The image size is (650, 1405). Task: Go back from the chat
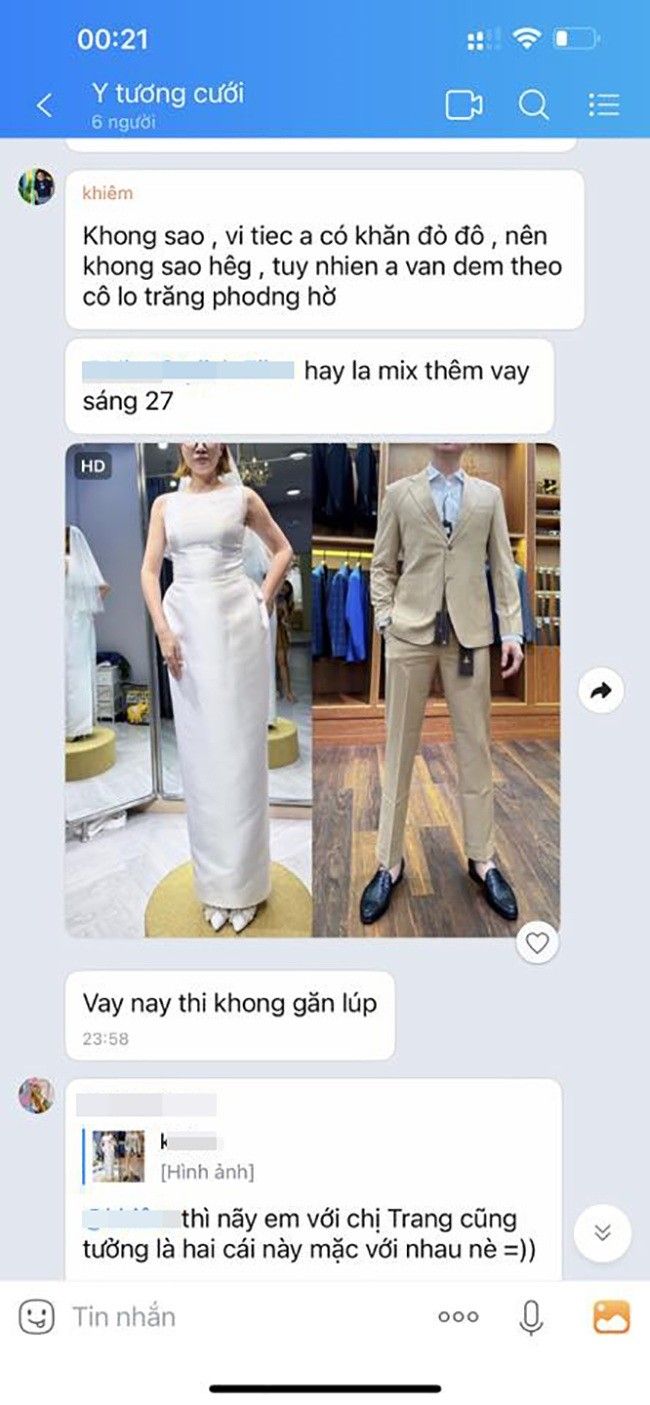point(44,105)
